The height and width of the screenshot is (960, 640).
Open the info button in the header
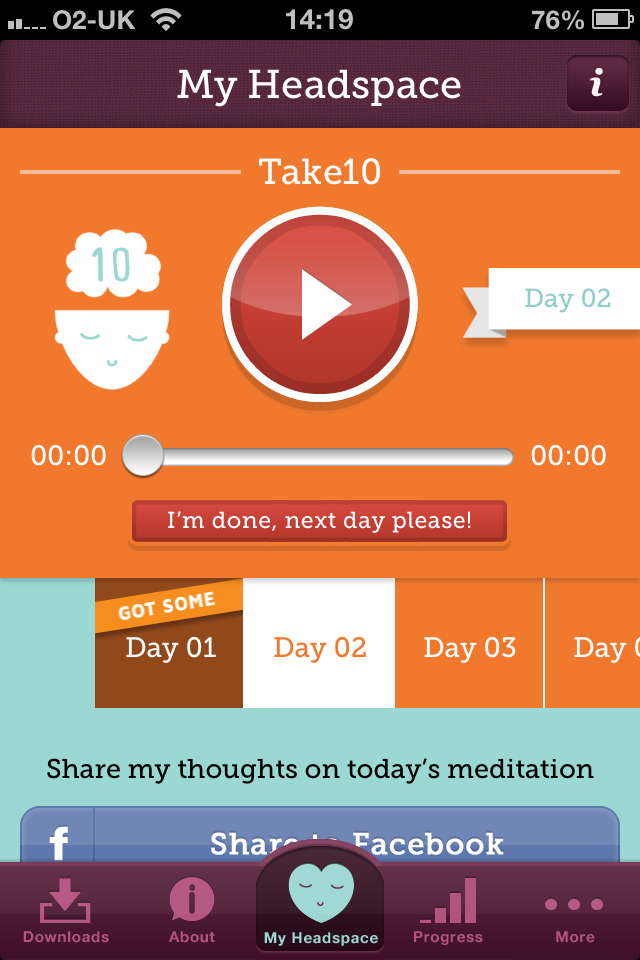[x=596, y=84]
